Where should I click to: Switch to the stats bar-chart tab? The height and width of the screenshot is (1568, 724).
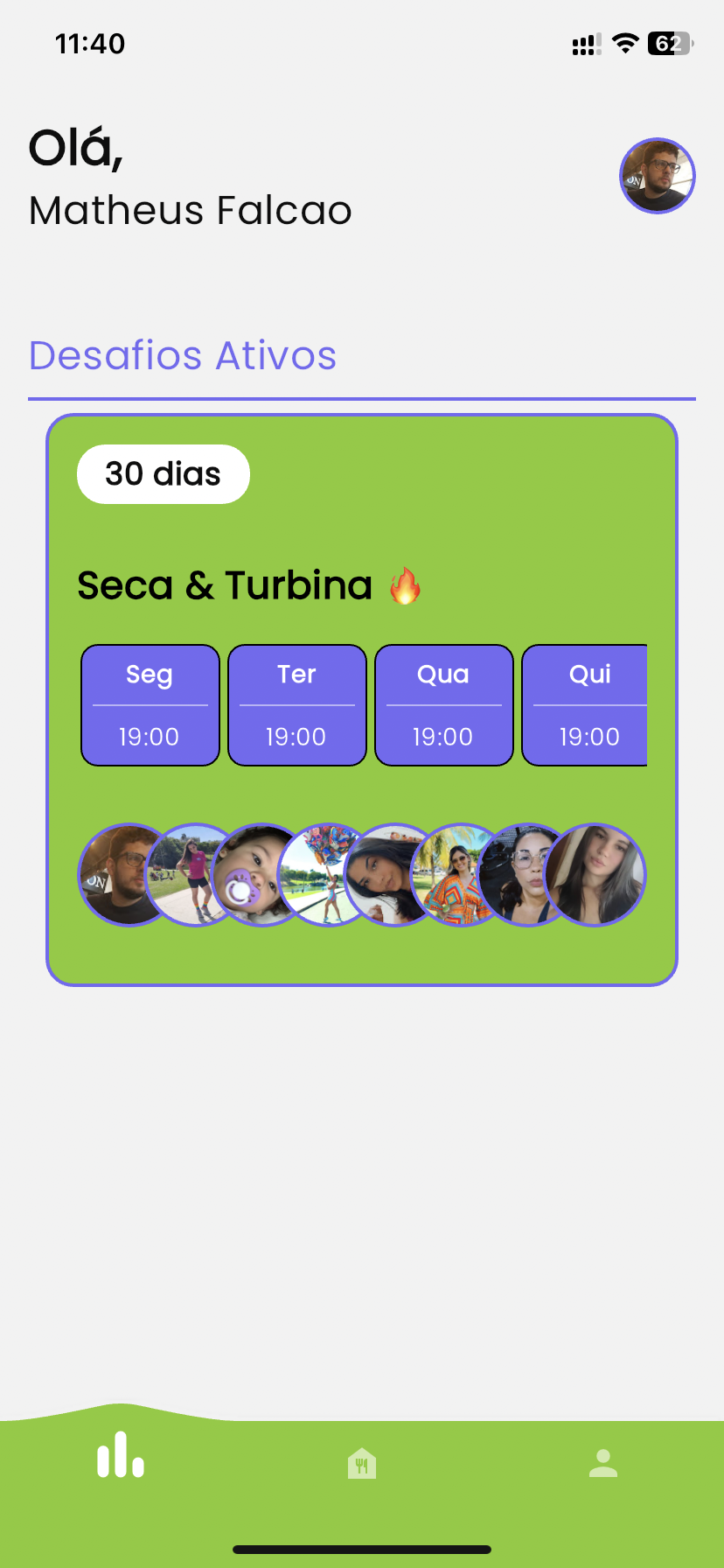[121, 1456]
